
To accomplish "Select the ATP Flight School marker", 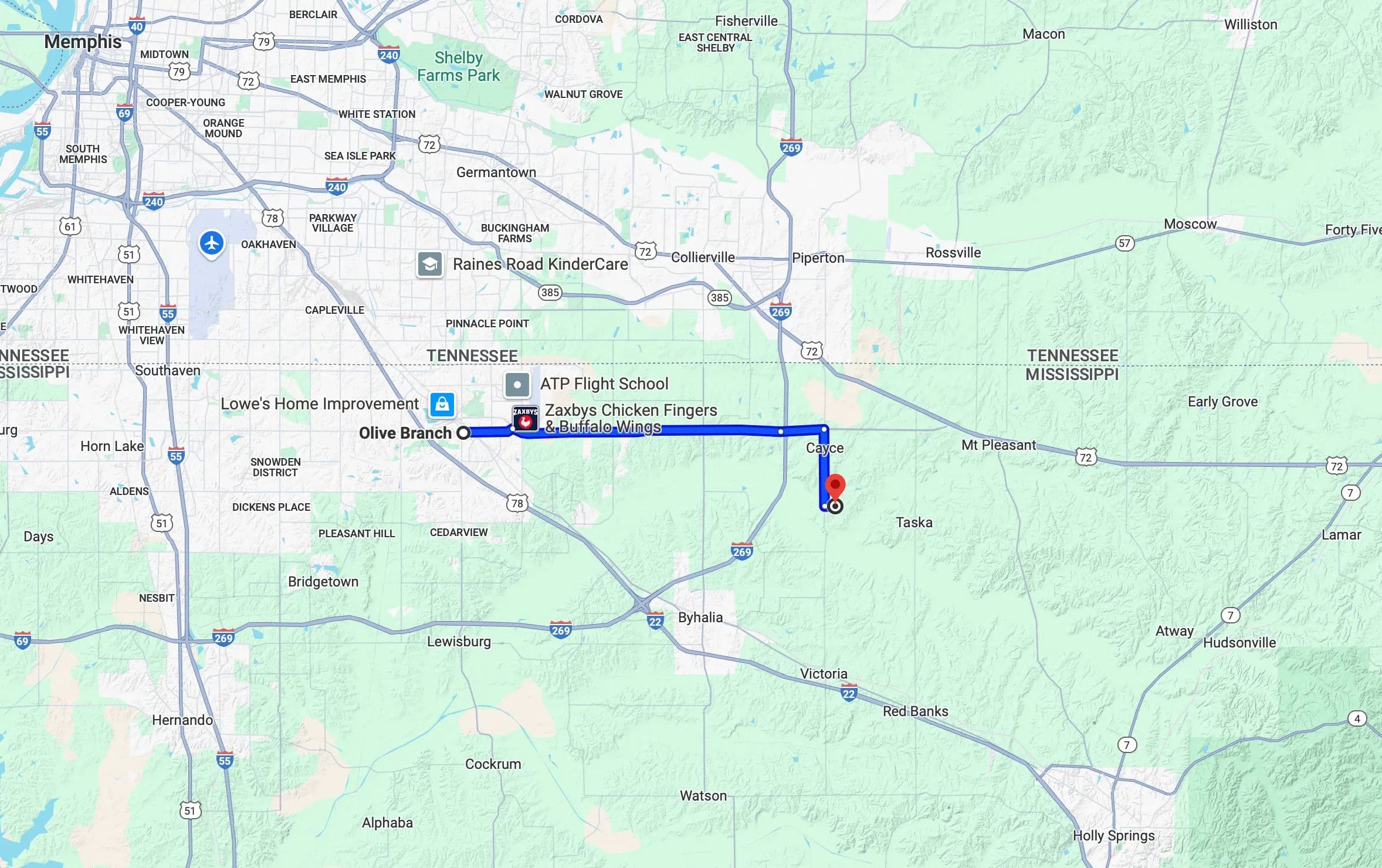I will point(517,385).
